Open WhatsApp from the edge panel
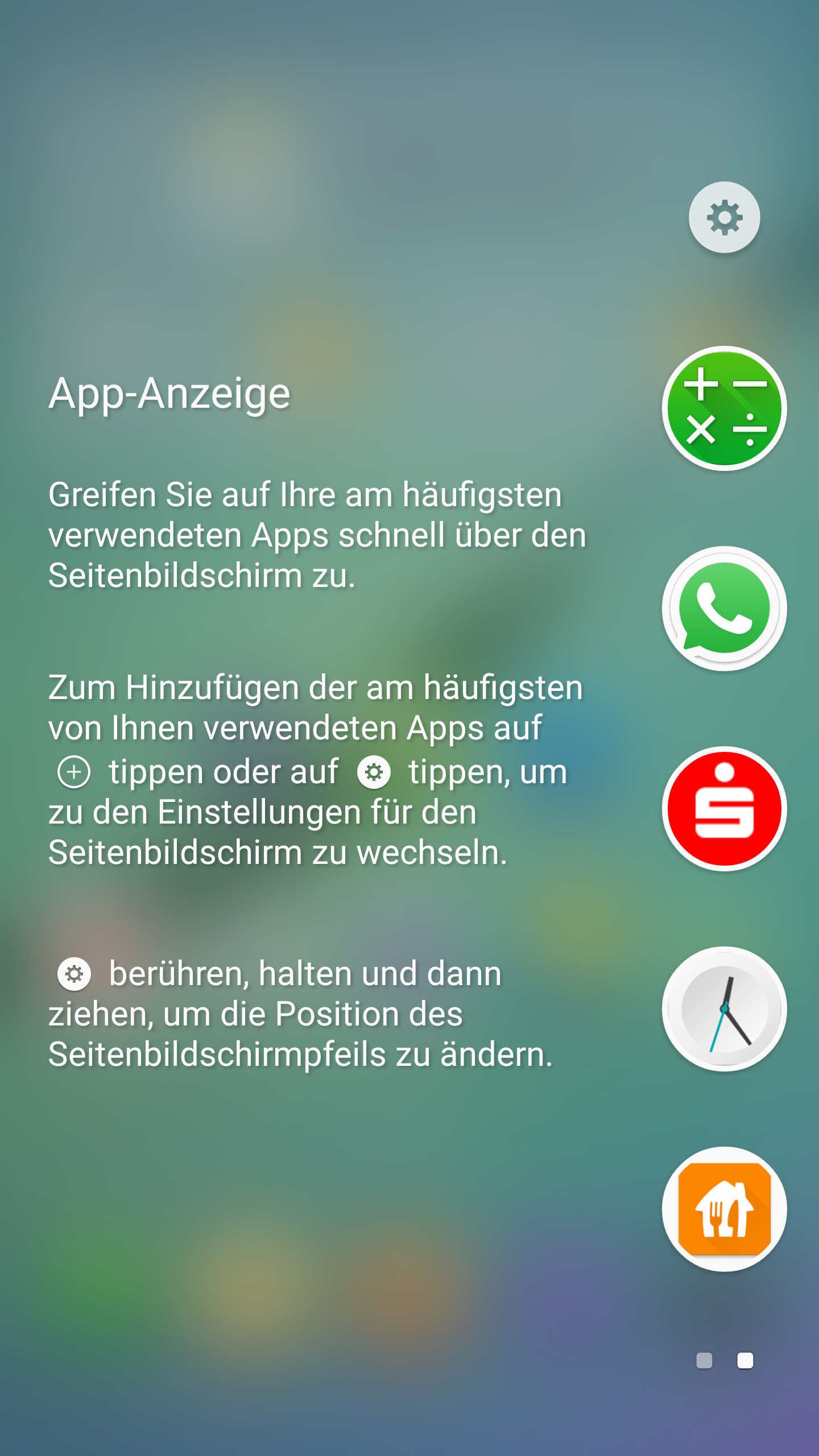 tap(724, 609)
